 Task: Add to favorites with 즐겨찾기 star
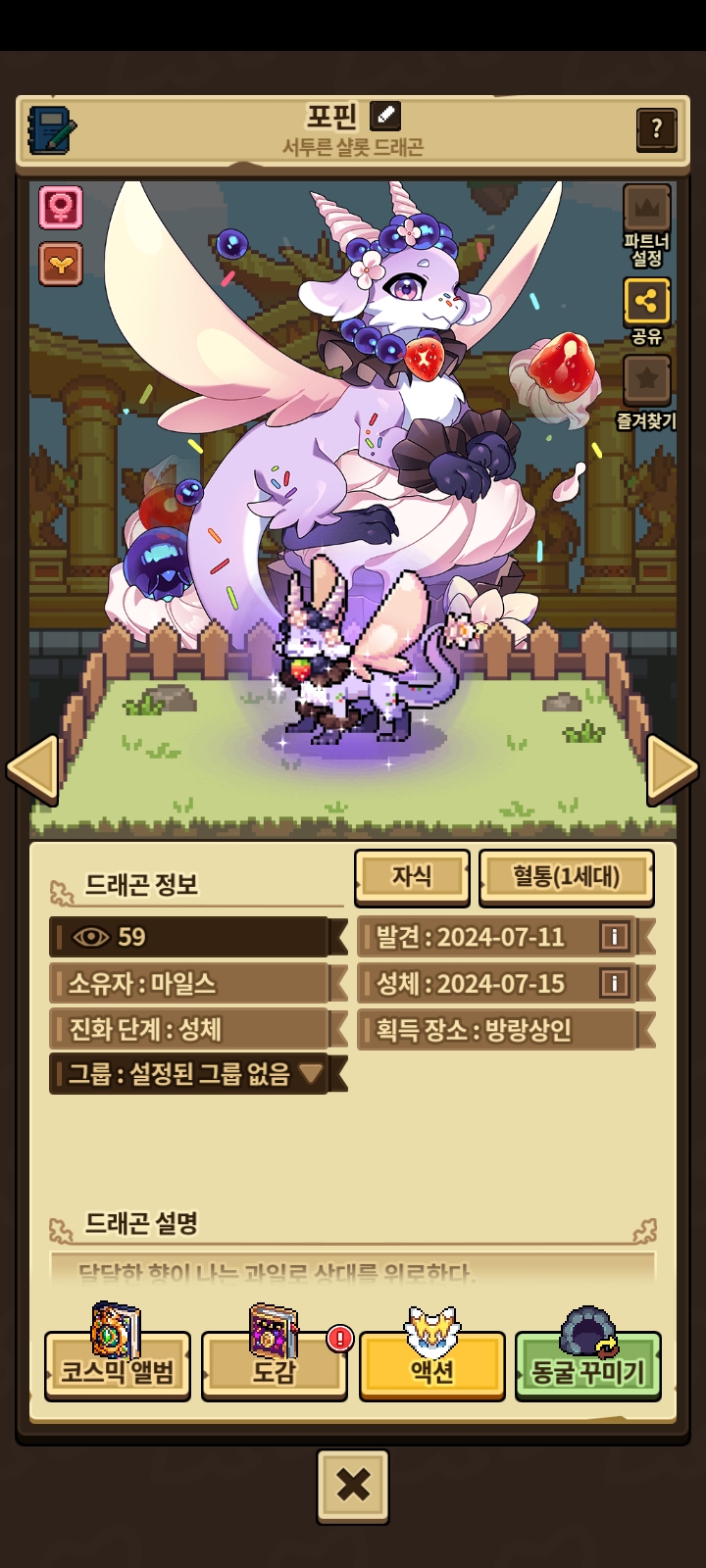tap(647, 392)
